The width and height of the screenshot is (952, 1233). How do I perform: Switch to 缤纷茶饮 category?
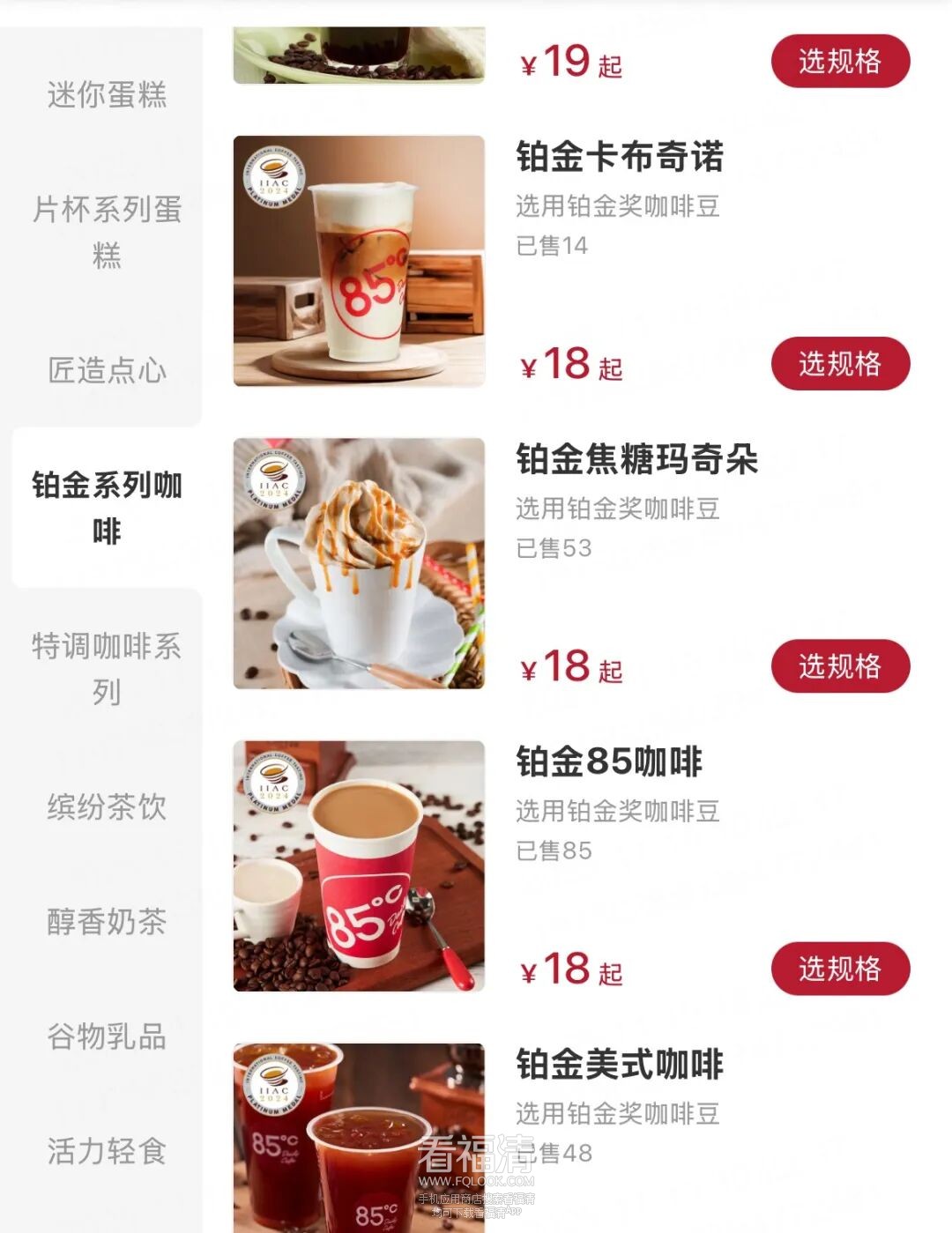[x=107, y=806]
